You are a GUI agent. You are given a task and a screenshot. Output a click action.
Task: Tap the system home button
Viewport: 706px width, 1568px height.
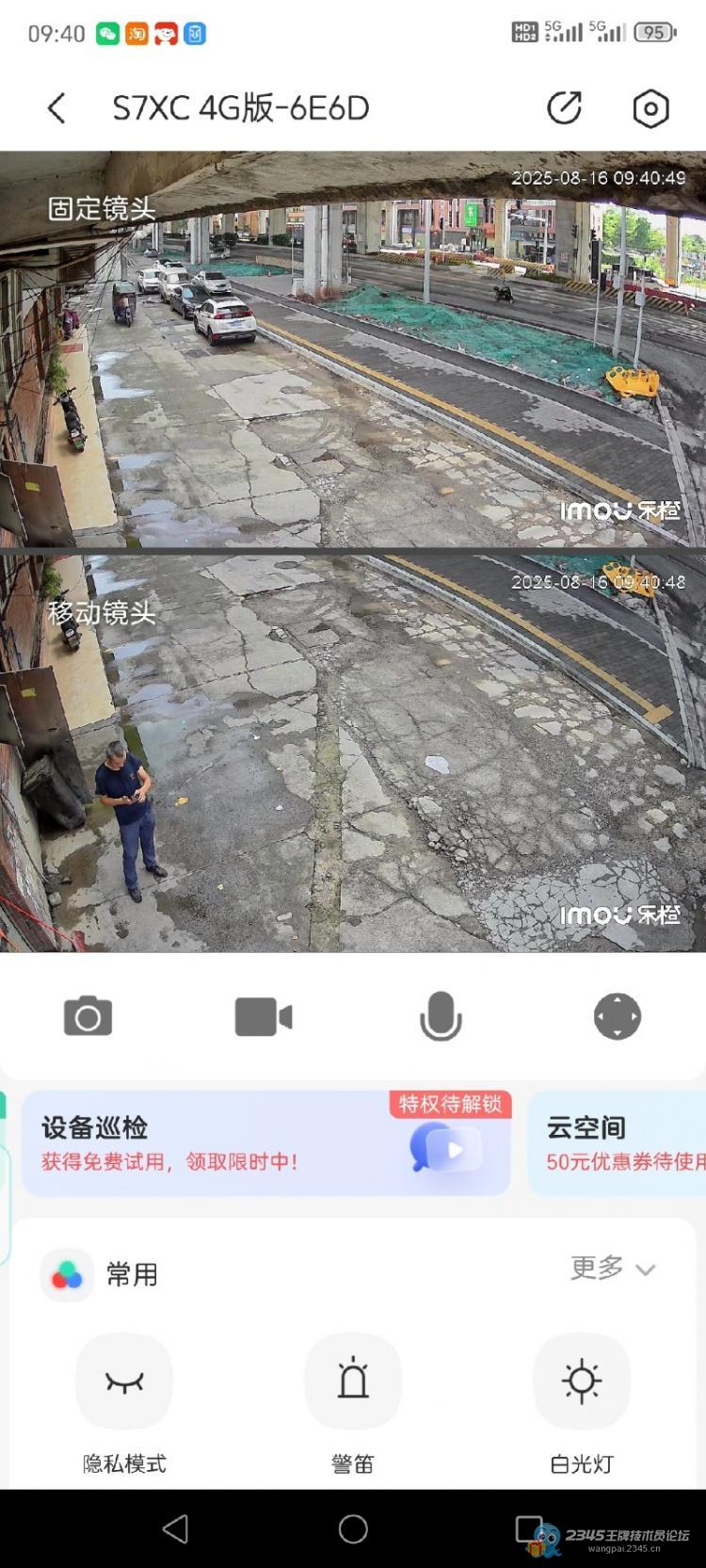(x=353, y=1528)
